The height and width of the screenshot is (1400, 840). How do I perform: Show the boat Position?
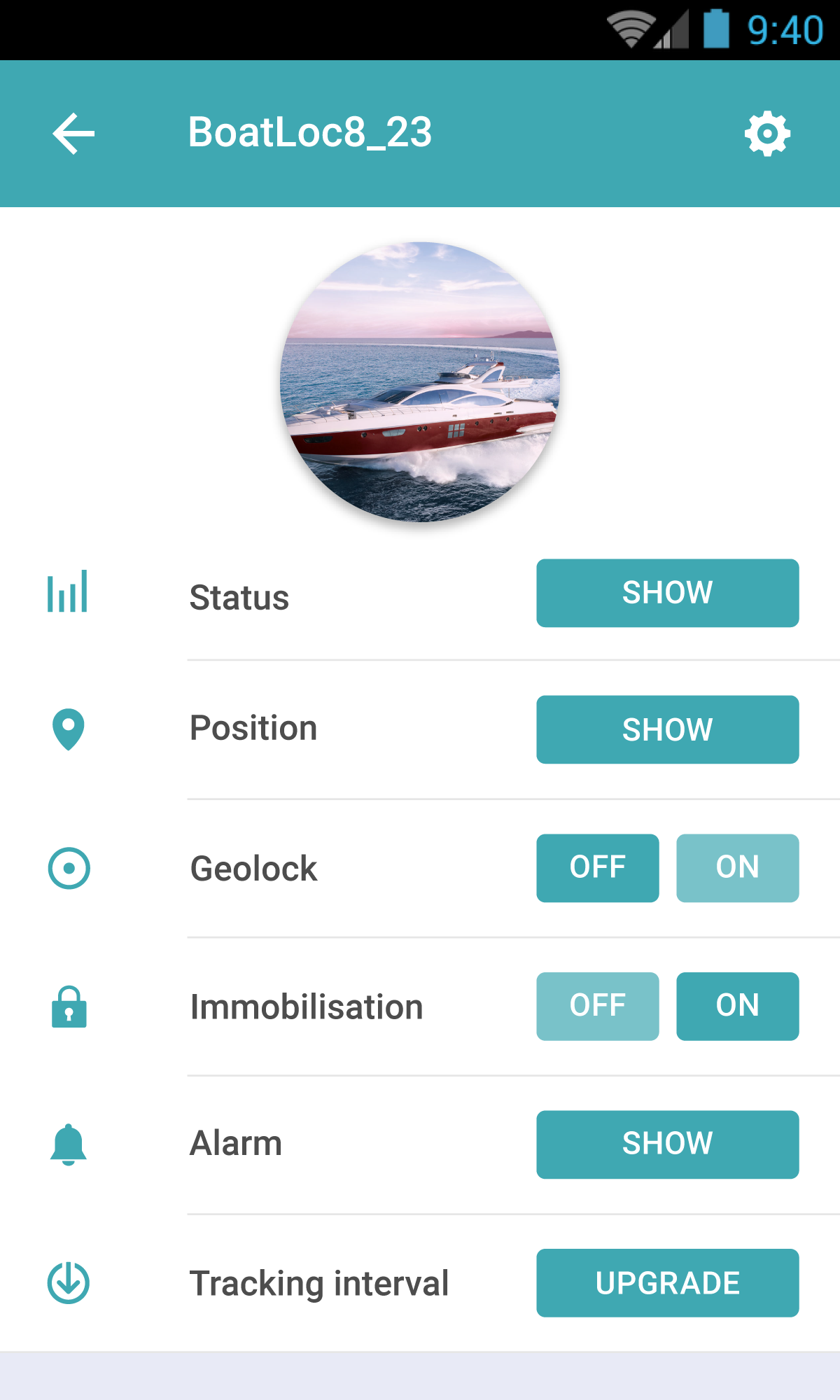tap(667, 729)
